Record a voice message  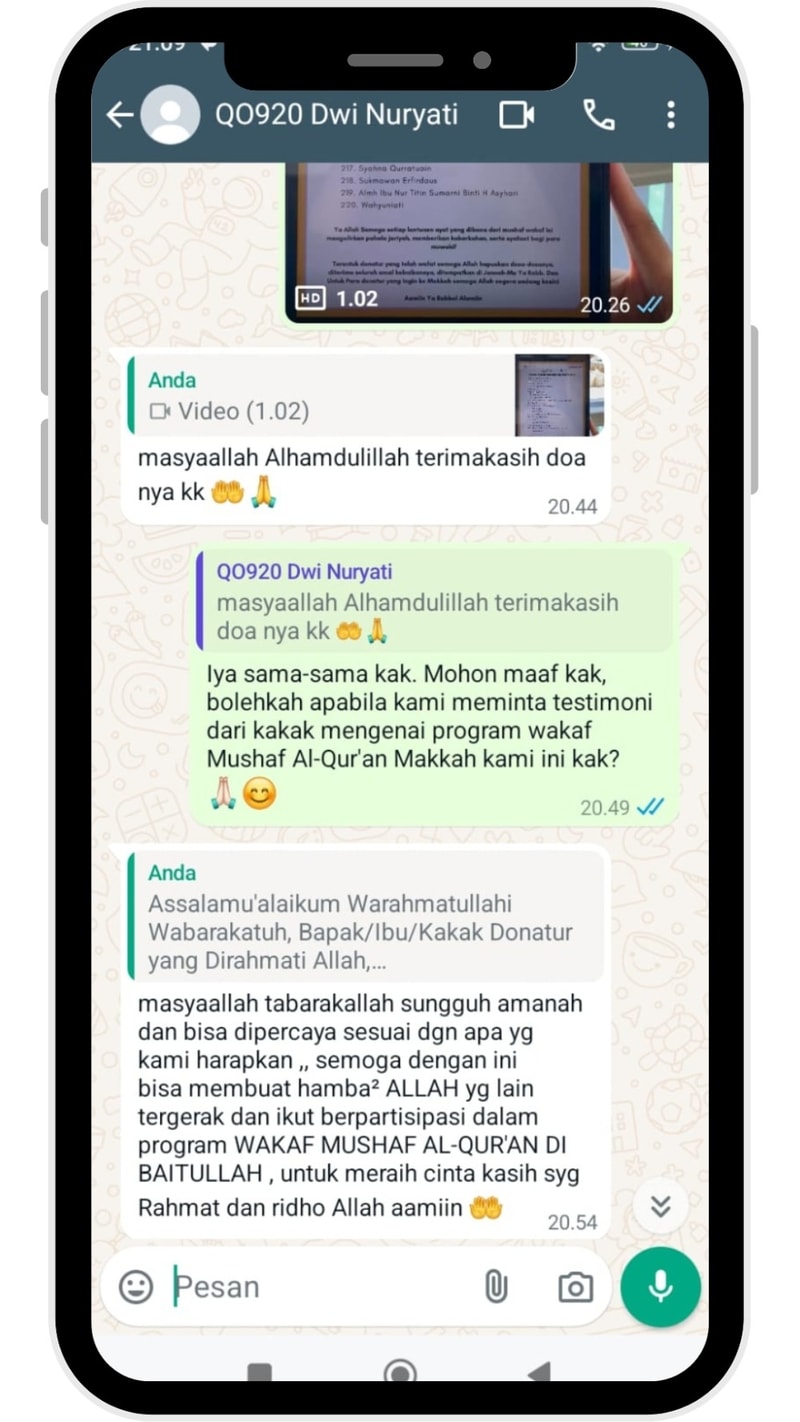coord(660,1286)
